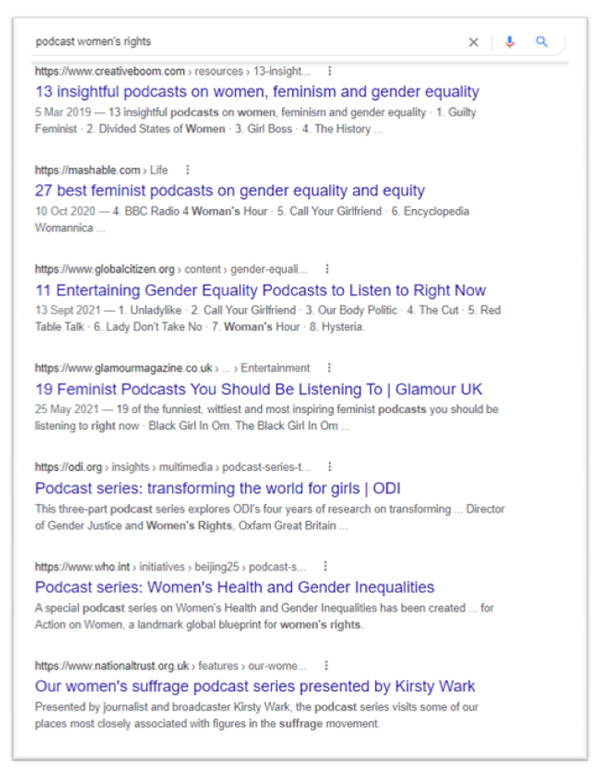
Task: Tap the search box with podcast women's rights
Action: tap(240, 42)
